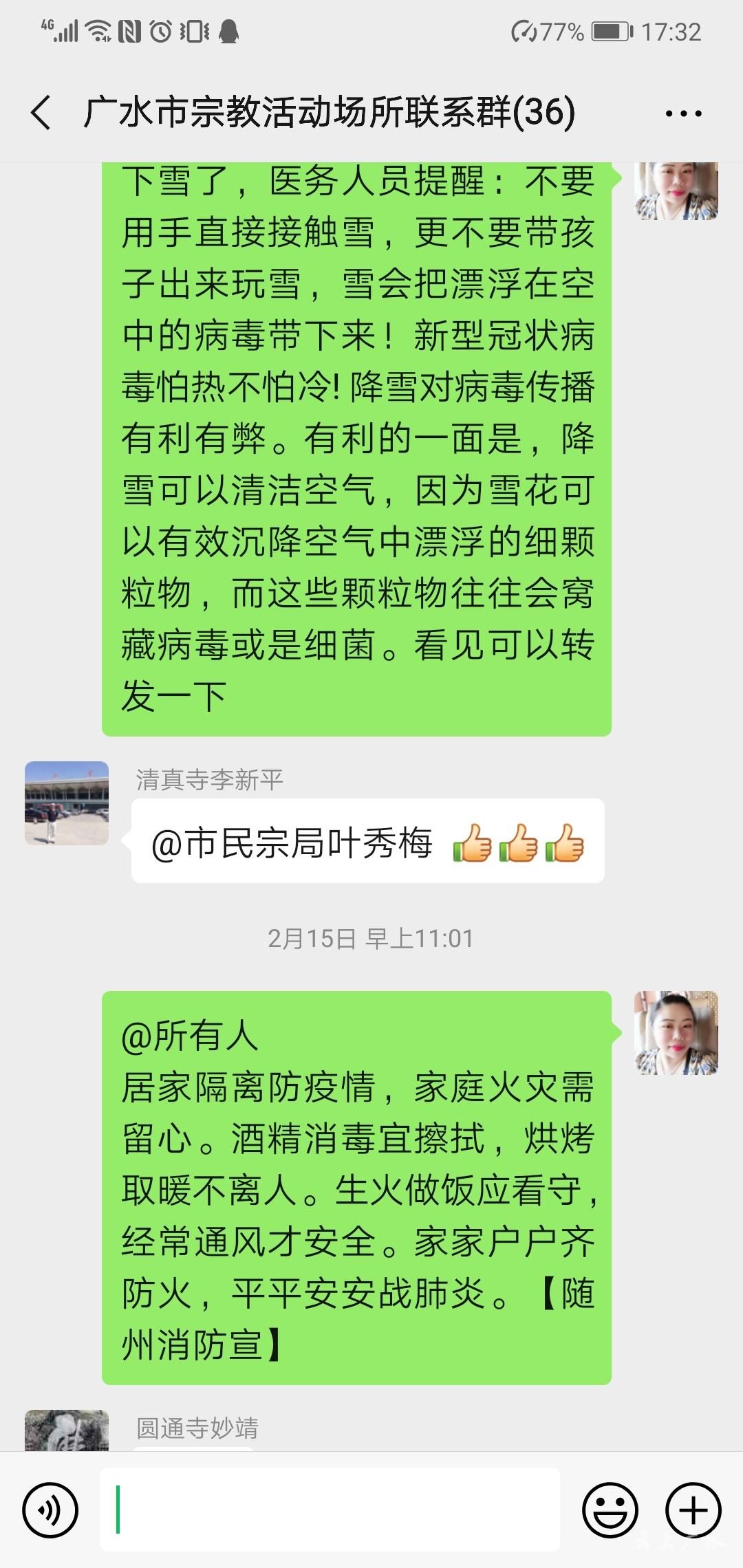Open 清真寺李新平's profile avatar

pyautogui.click(x=67, y=803)
